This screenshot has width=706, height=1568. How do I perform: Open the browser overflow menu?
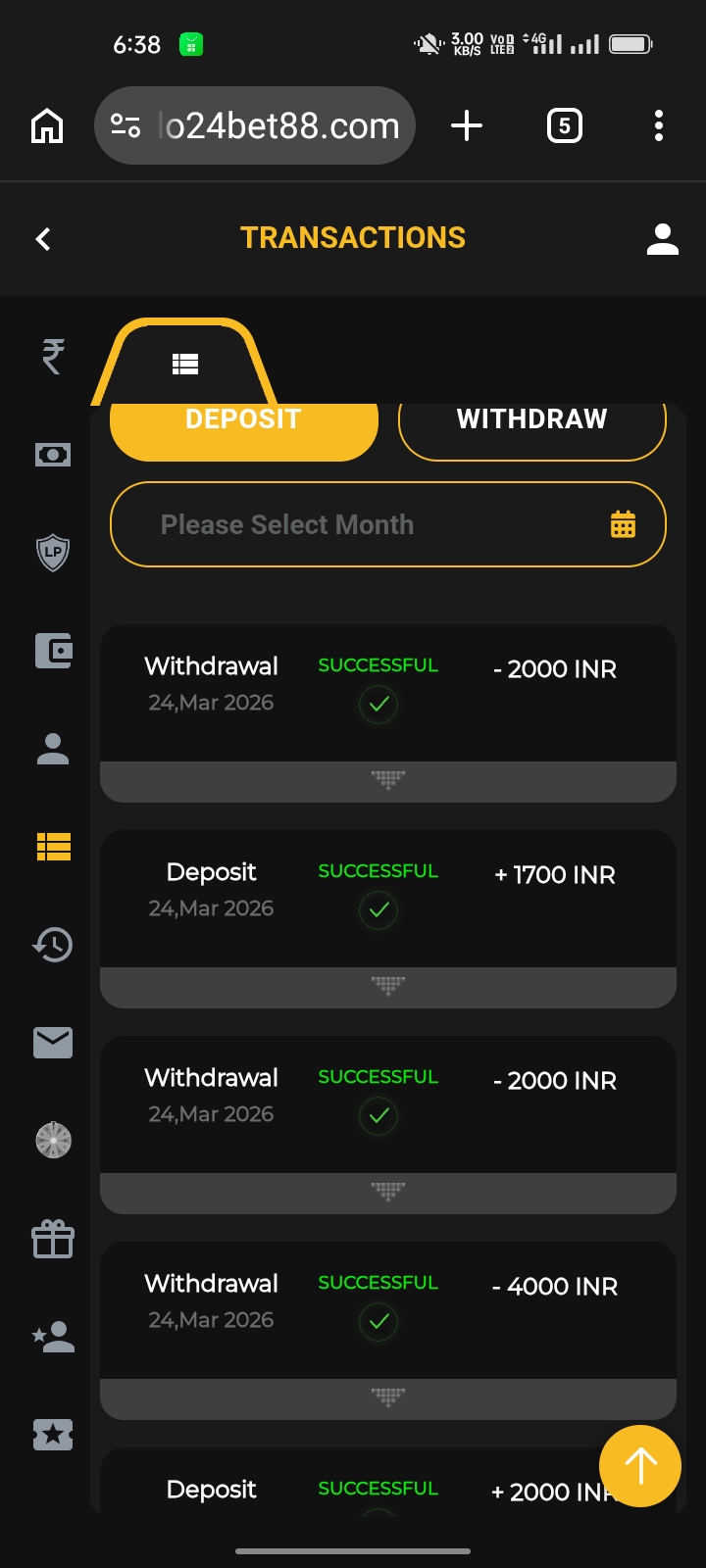(x=659, y=126)
